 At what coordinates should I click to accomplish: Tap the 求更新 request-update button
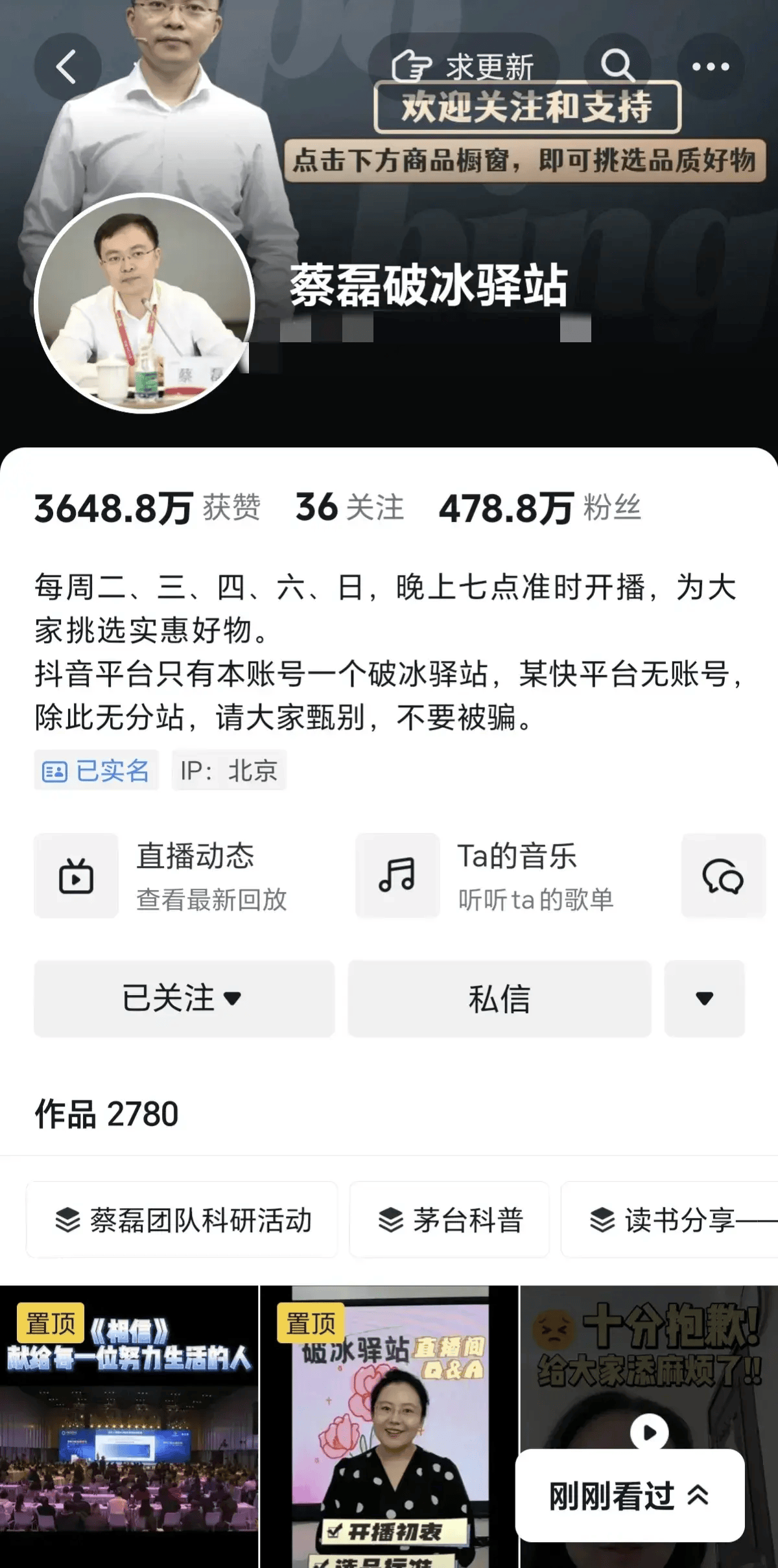pyautogui.click(x=464, y=66)
